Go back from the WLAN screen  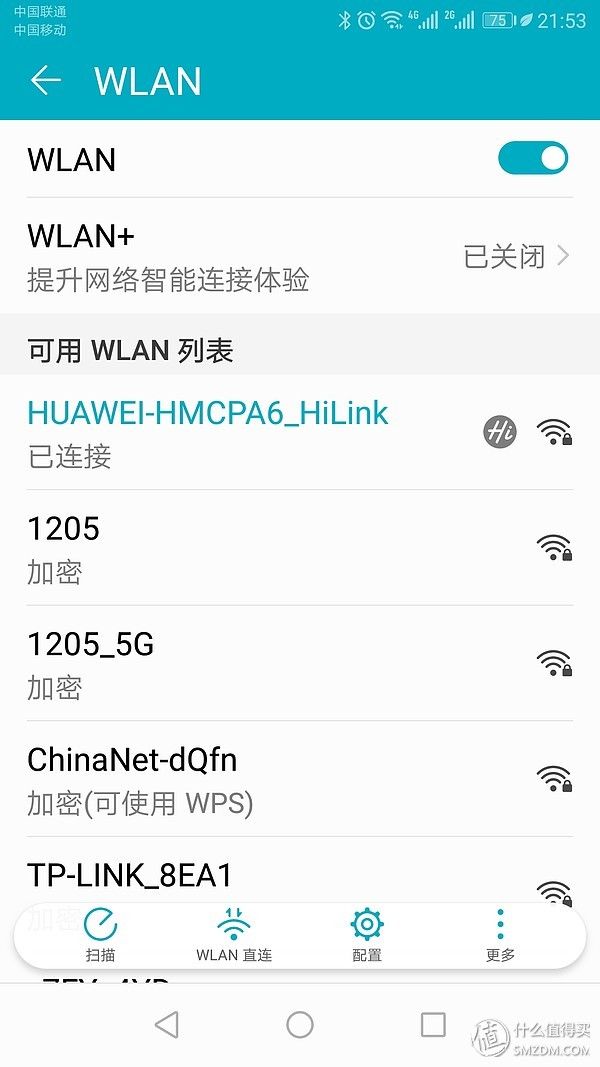coord(46,81)
